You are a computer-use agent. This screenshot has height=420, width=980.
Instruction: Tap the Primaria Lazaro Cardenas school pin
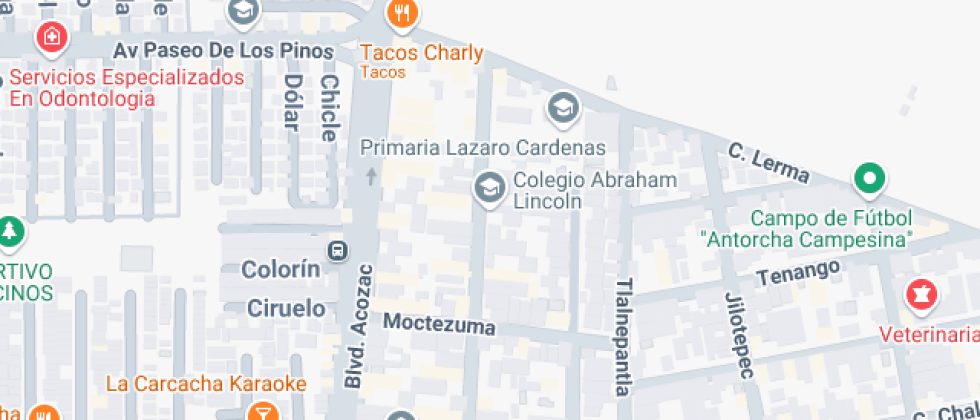coord(564,110)
